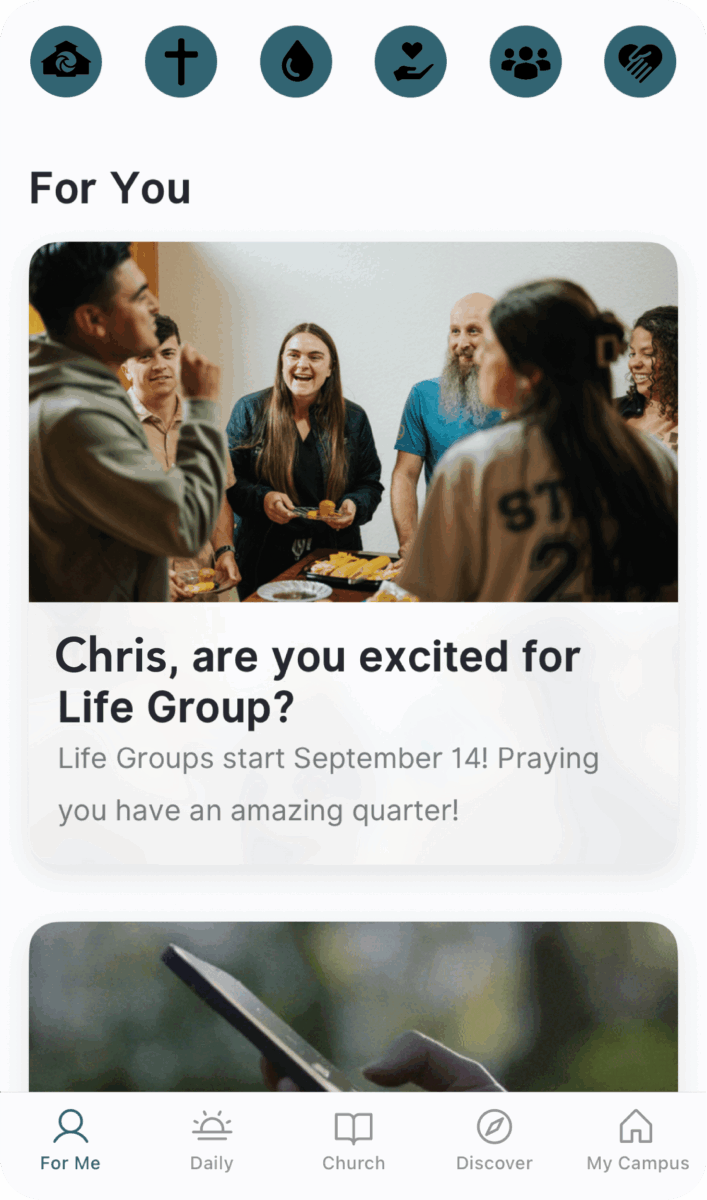Open the Life Group card
Screen dimensions: 707x1200
pos(353,553)
